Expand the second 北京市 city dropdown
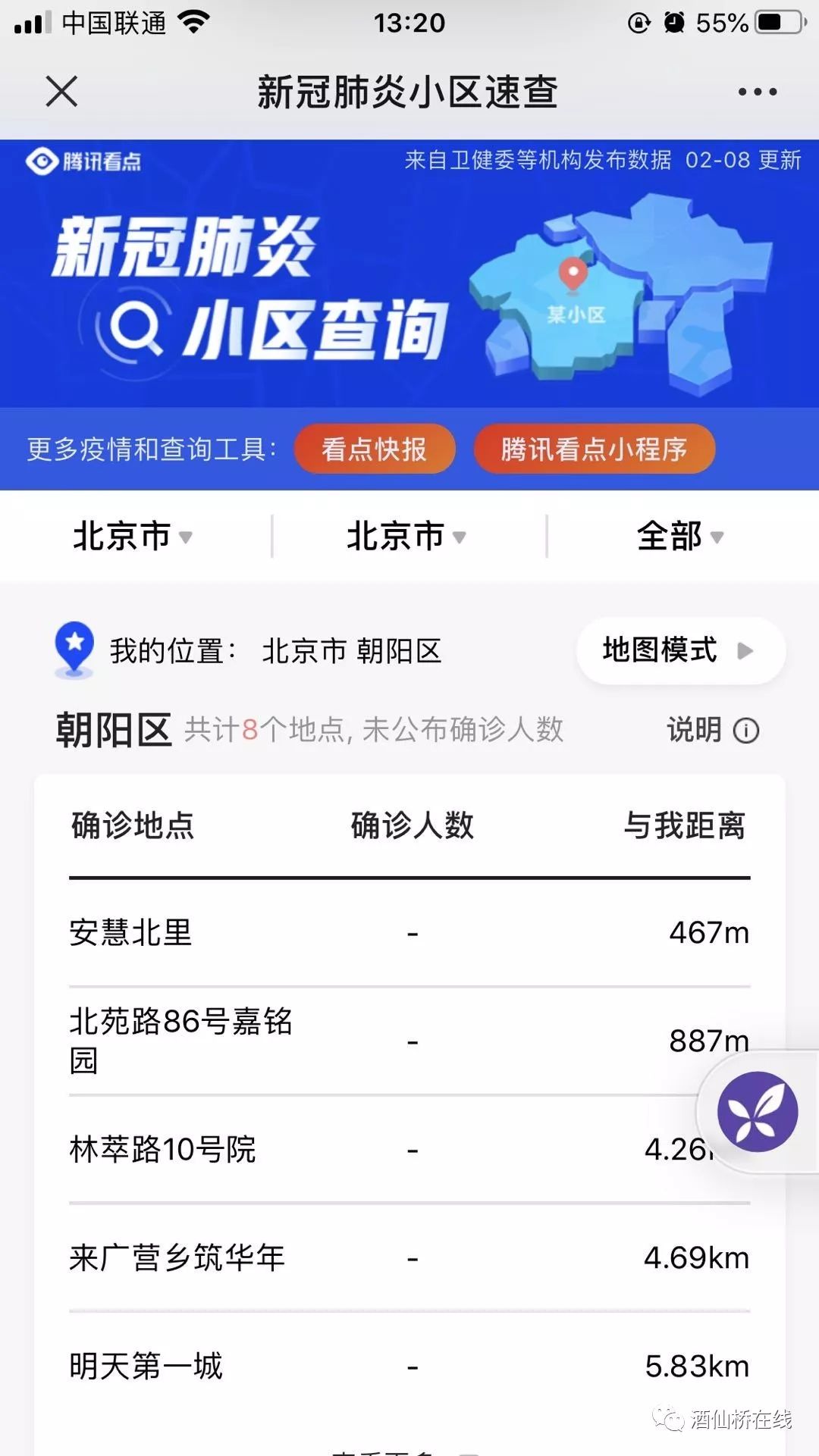819x1456 pixels. point(406,536)
